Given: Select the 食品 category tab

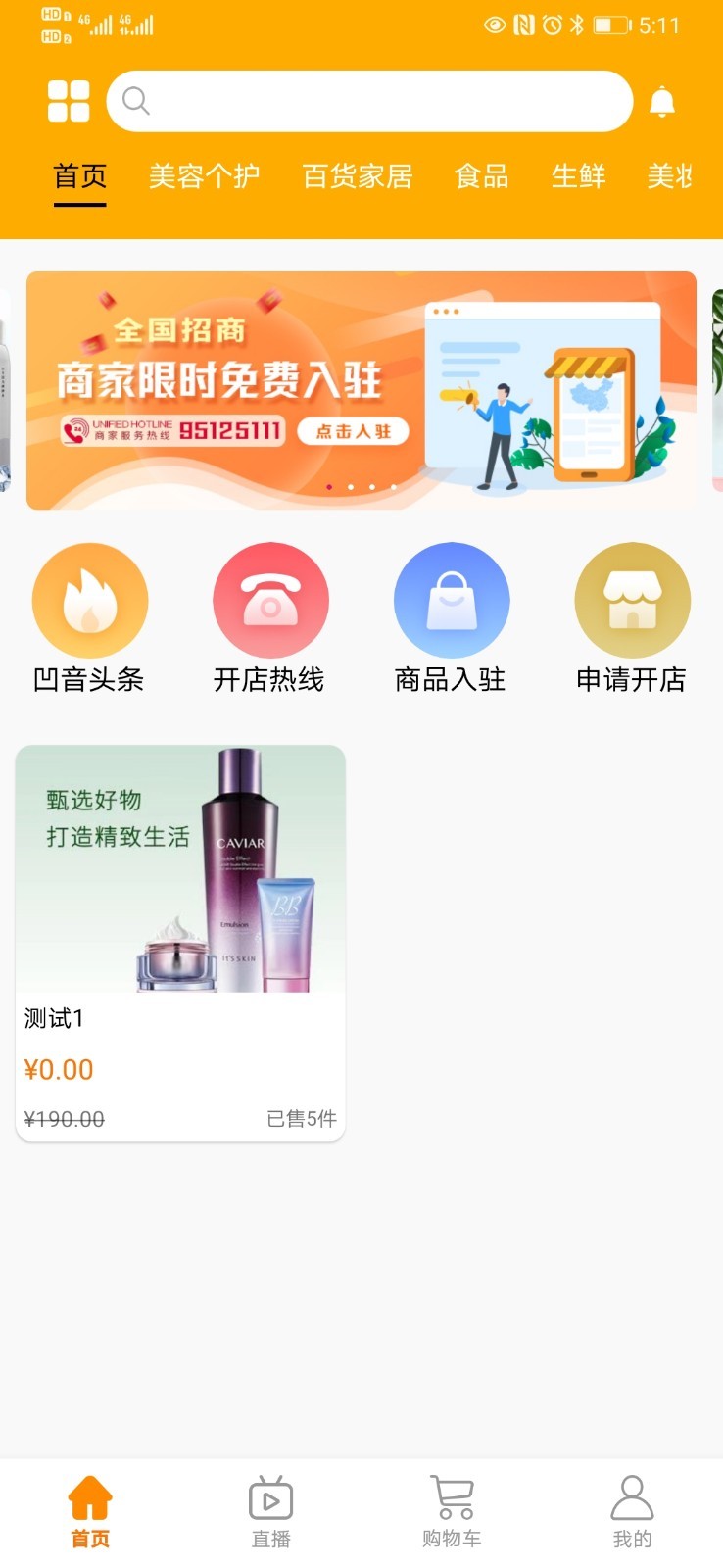Looking at the screenshot, I should click(482, 176).
